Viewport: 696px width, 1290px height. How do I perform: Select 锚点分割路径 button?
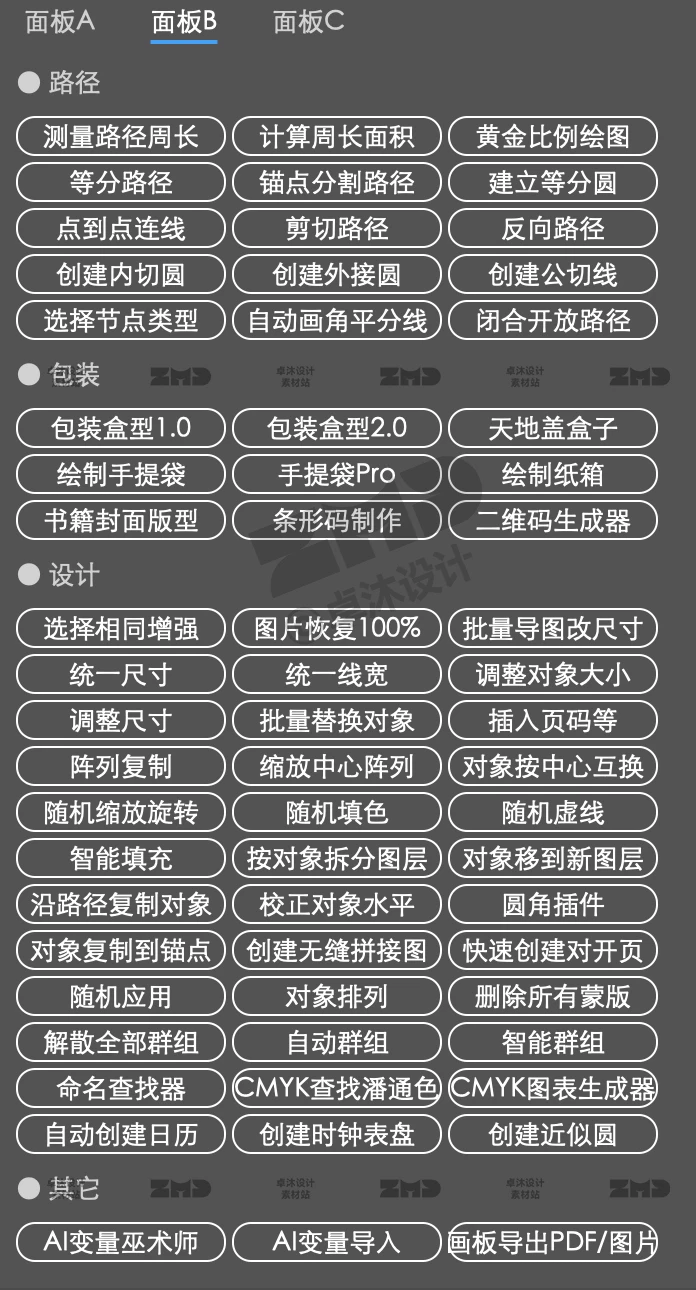[337, 183]
